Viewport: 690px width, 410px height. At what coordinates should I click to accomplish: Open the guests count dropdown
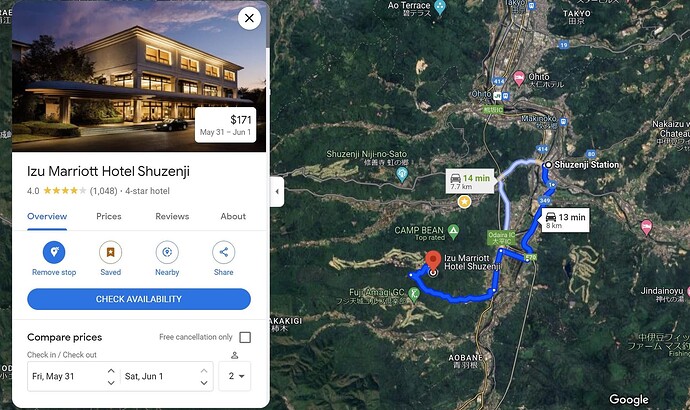(235, 376)
